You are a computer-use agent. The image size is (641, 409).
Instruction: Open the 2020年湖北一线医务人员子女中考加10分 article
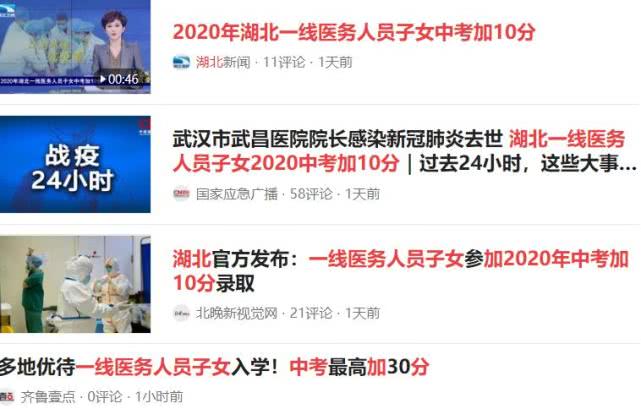point(354,31)
